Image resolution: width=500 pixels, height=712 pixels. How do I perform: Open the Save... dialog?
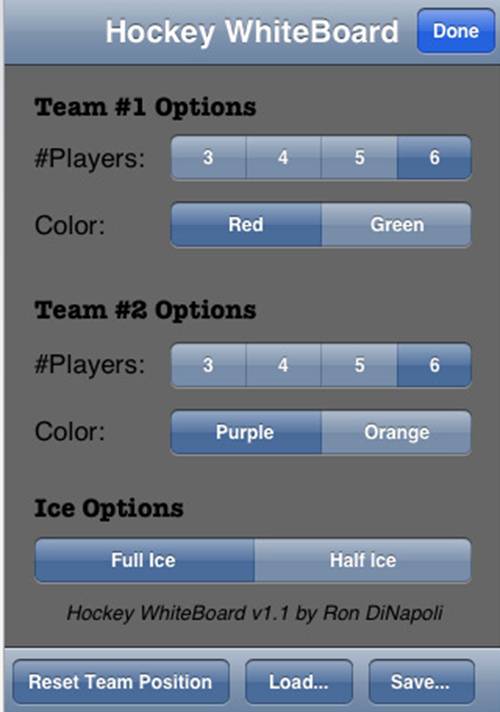[421, 682]
